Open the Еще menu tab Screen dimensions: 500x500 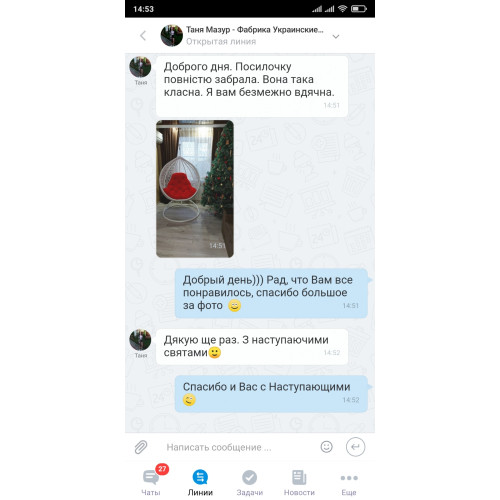tap(349, 482)
